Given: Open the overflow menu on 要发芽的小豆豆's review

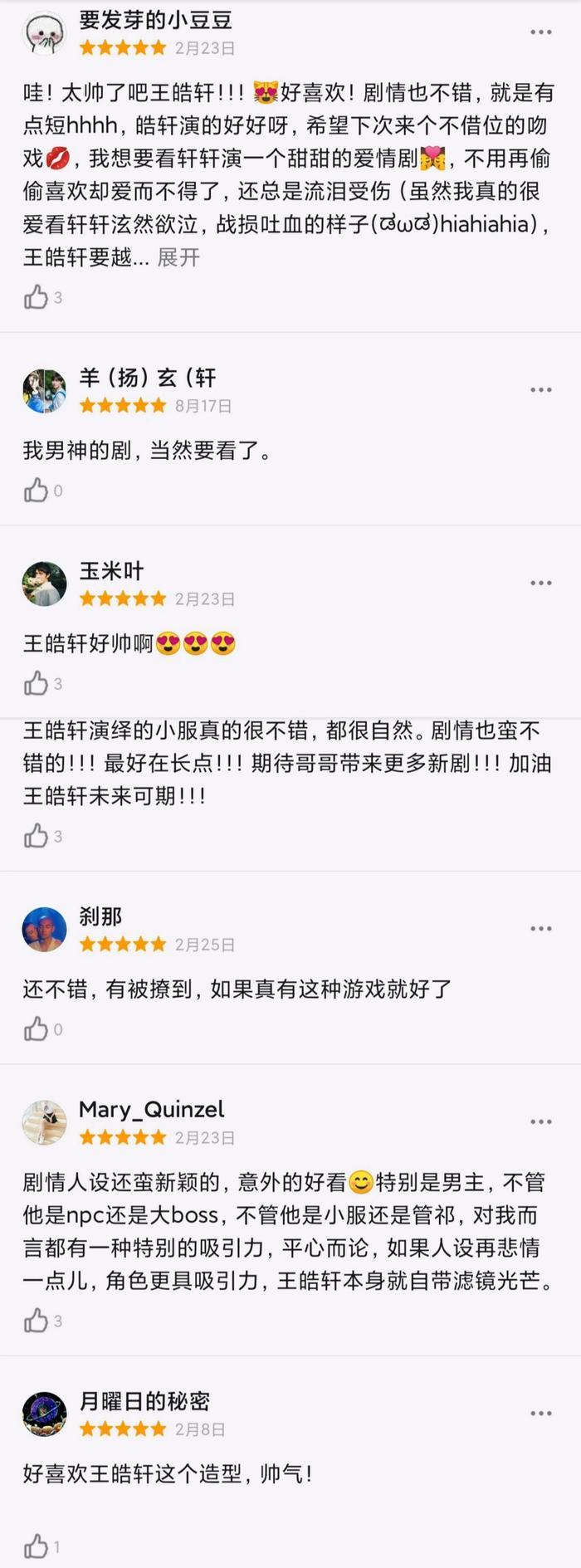Looking at the screenshot, I should click(541, 32).
